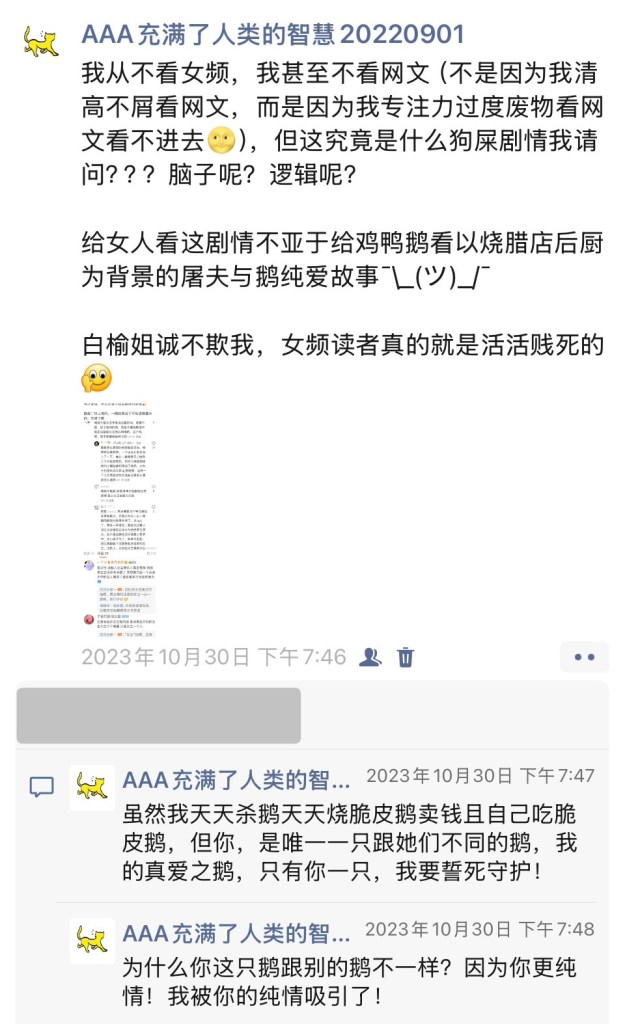Viewport: 625px width, 1024px height.
Task: Reply to the 7:47 comment
Action: pos(349,842)
